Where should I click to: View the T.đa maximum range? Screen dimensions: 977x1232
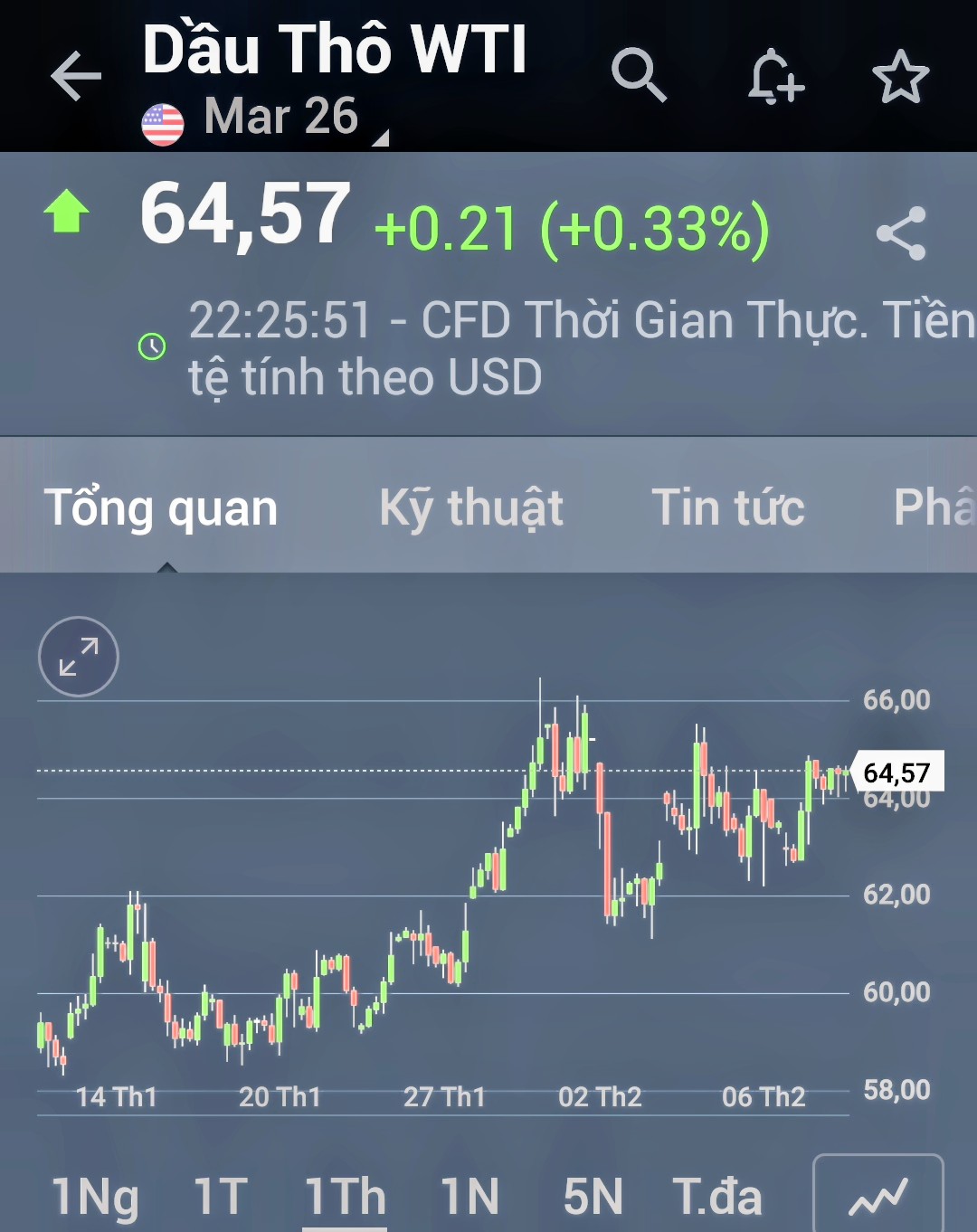716,1196
